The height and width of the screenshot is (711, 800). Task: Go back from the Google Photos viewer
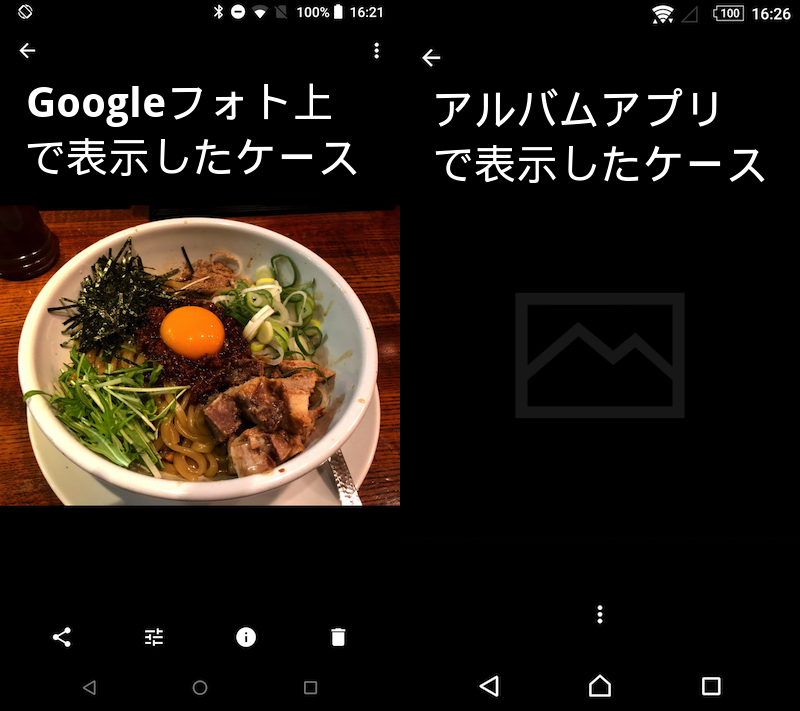27,51
